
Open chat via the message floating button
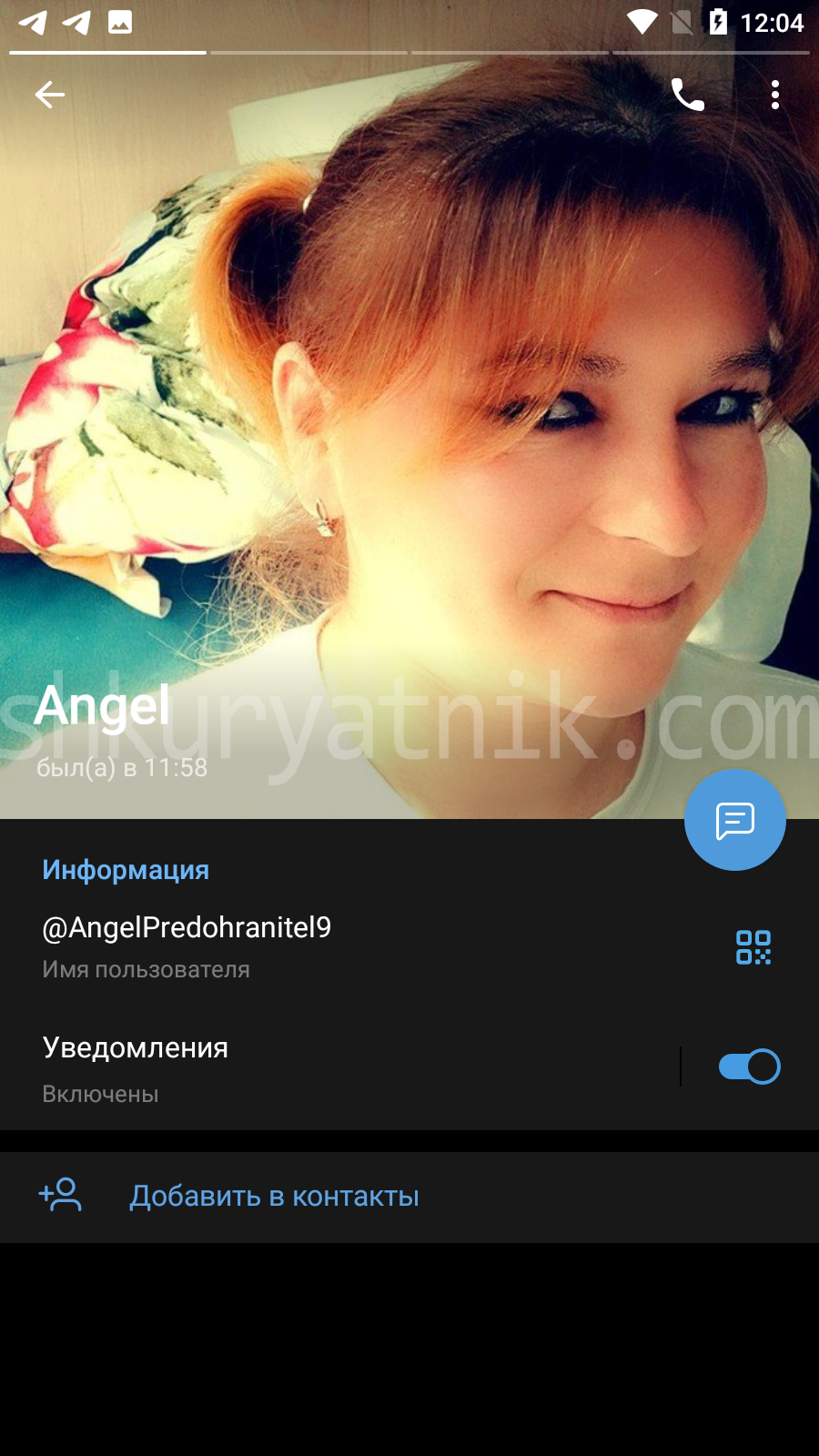pyautogui.click(x=735, y=820)
